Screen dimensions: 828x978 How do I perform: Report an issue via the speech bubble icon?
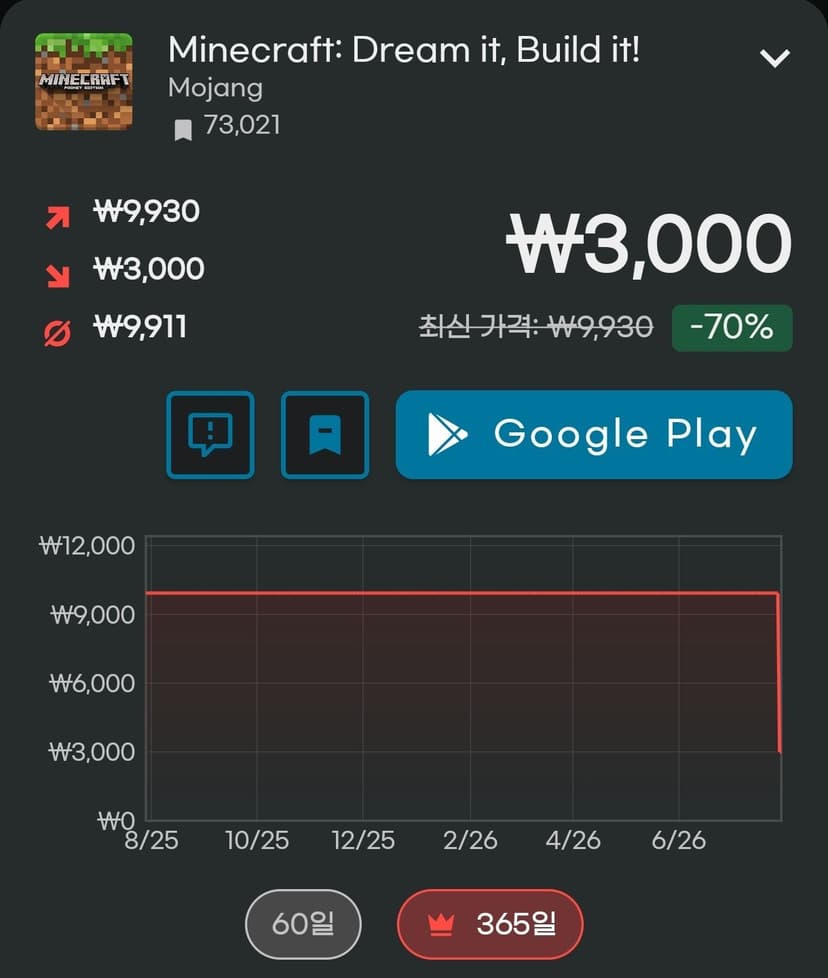211,435
